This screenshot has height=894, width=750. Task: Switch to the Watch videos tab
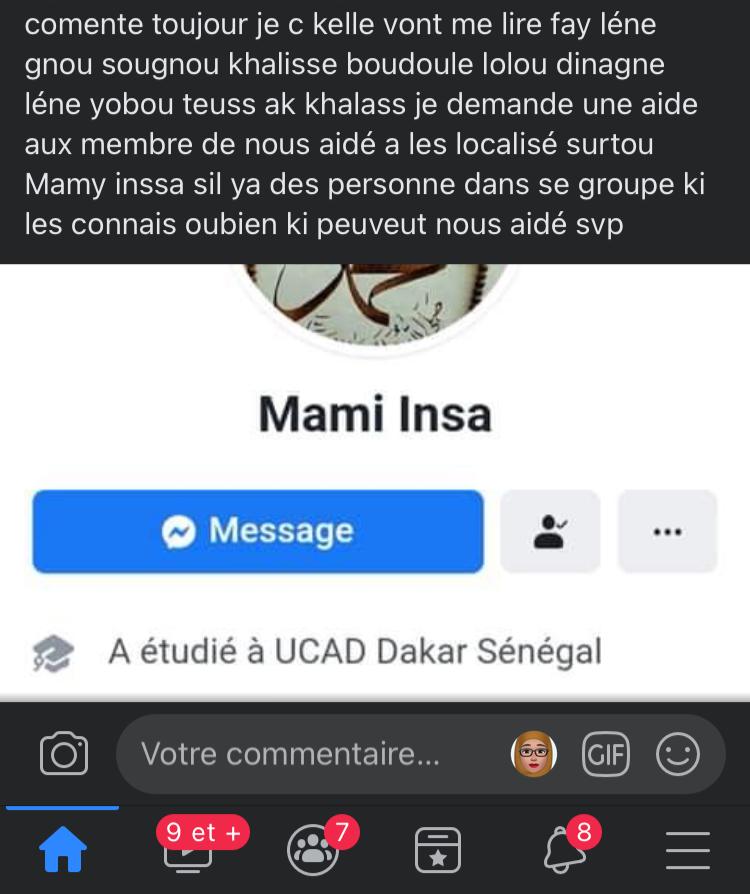[x=188, y=850]
